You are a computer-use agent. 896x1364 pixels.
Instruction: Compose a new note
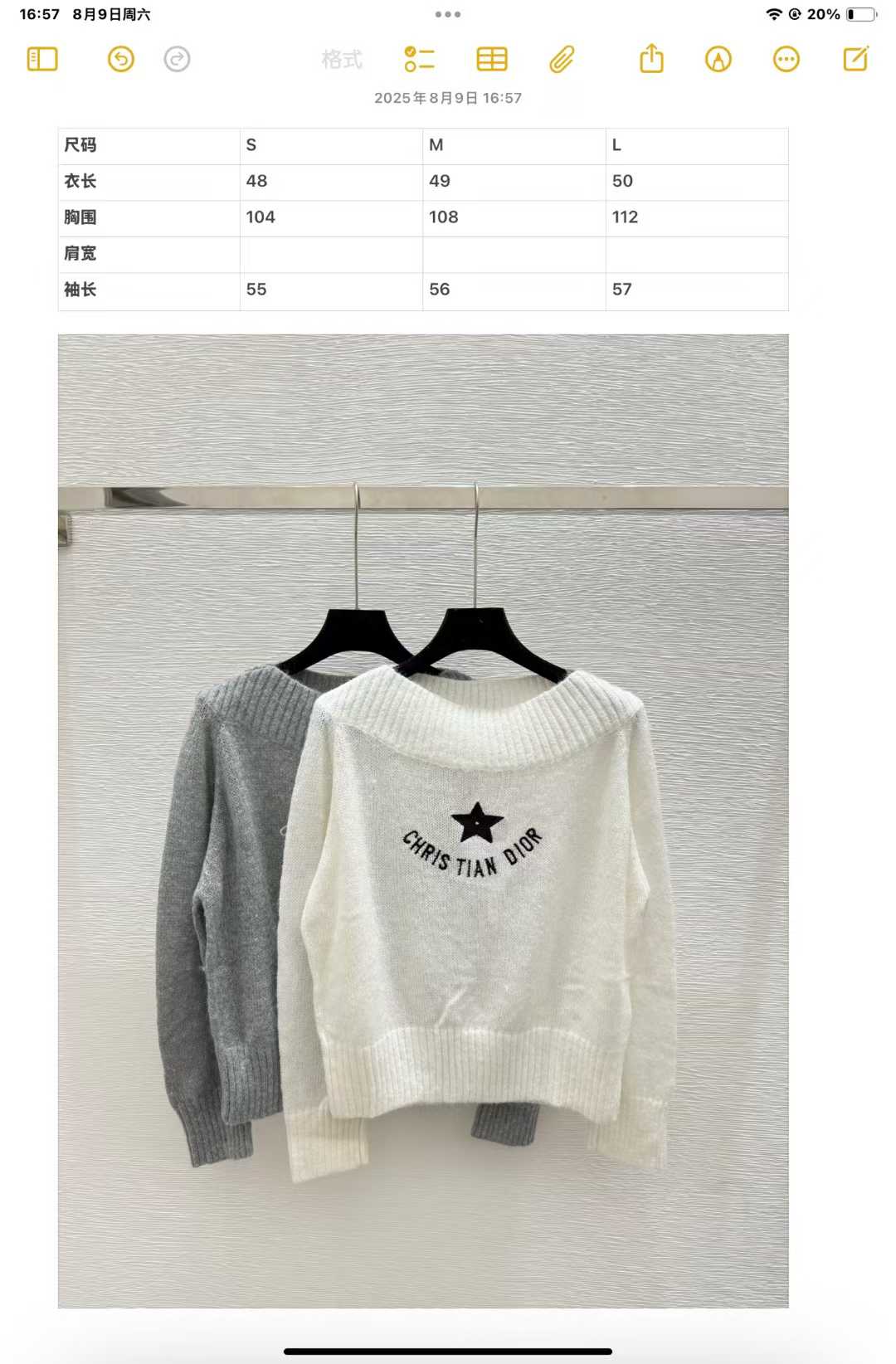(855, 59)
